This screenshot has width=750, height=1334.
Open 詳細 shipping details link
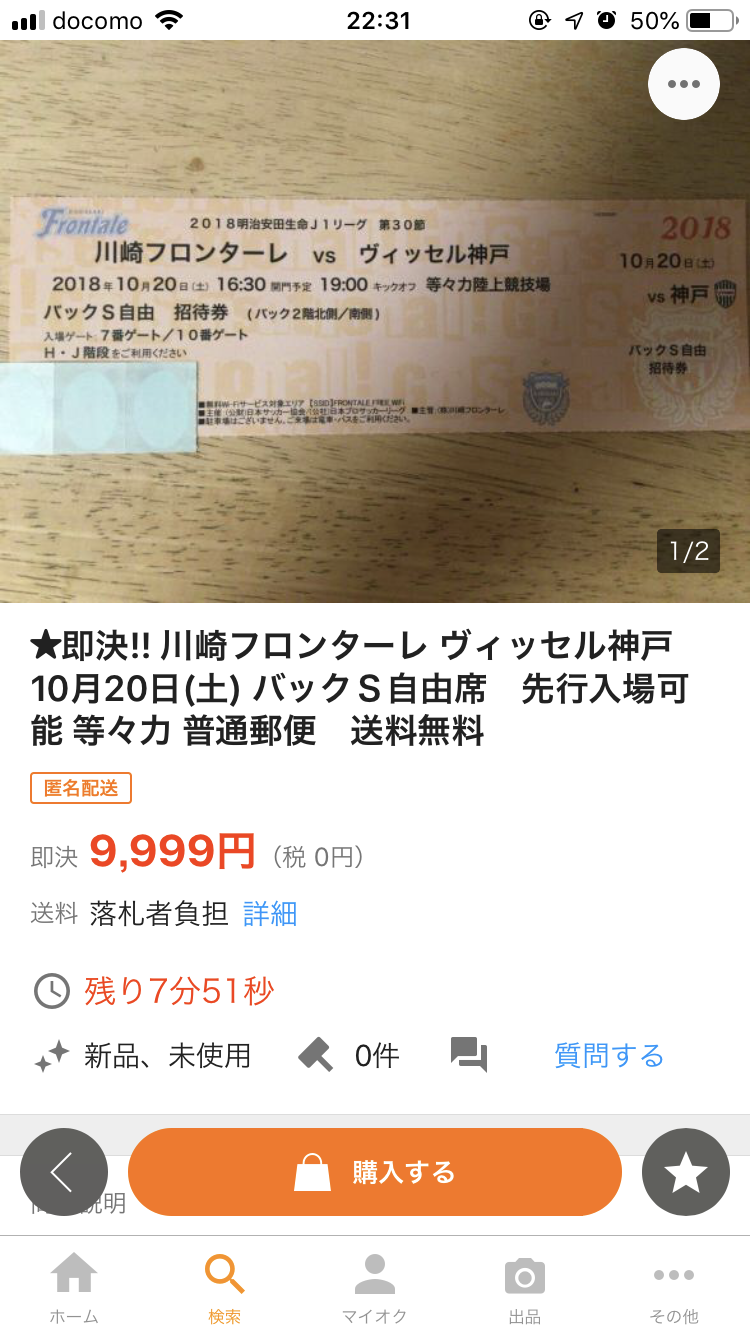pos(270,914)
